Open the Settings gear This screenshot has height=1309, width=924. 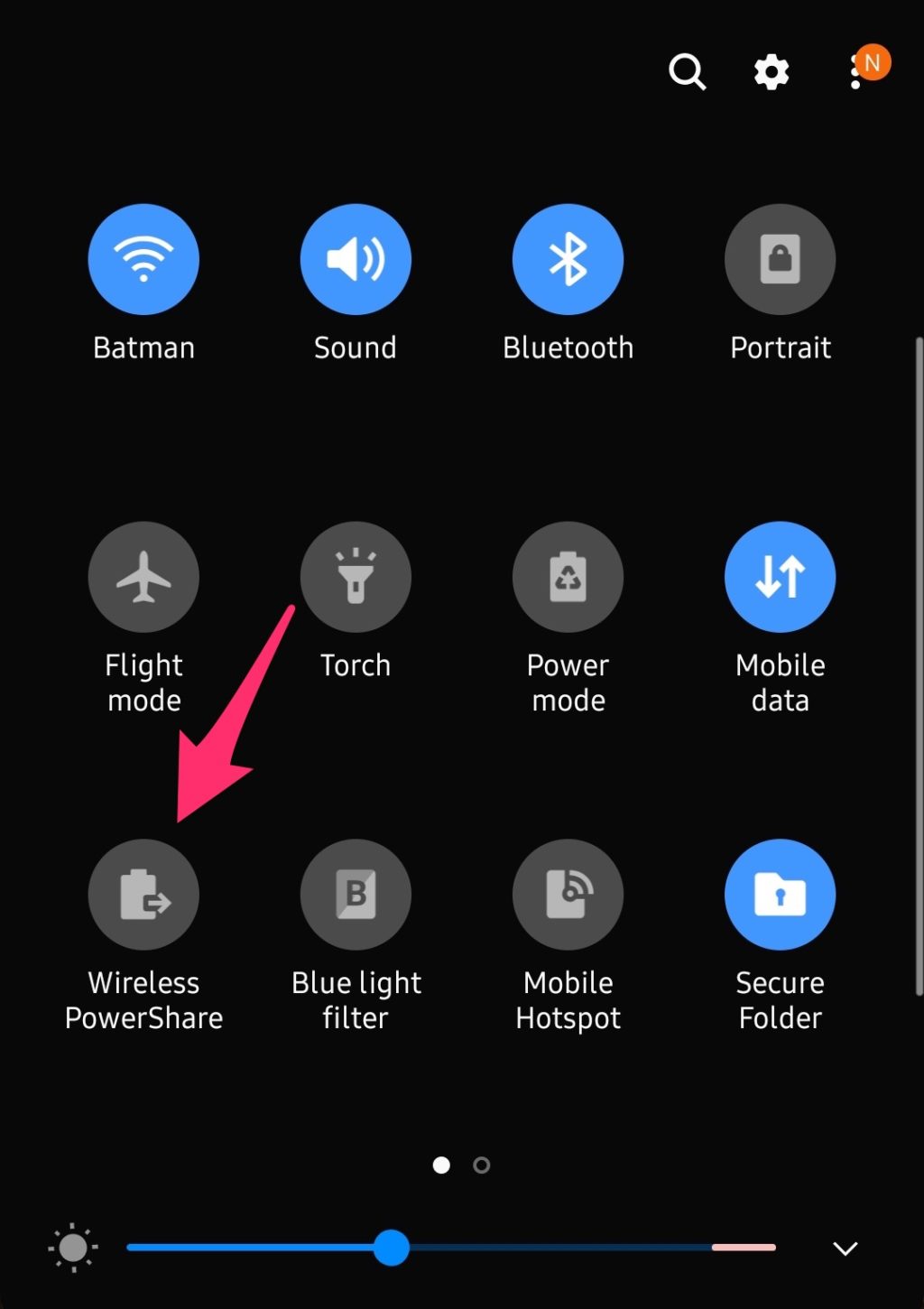tap(772, 72)
